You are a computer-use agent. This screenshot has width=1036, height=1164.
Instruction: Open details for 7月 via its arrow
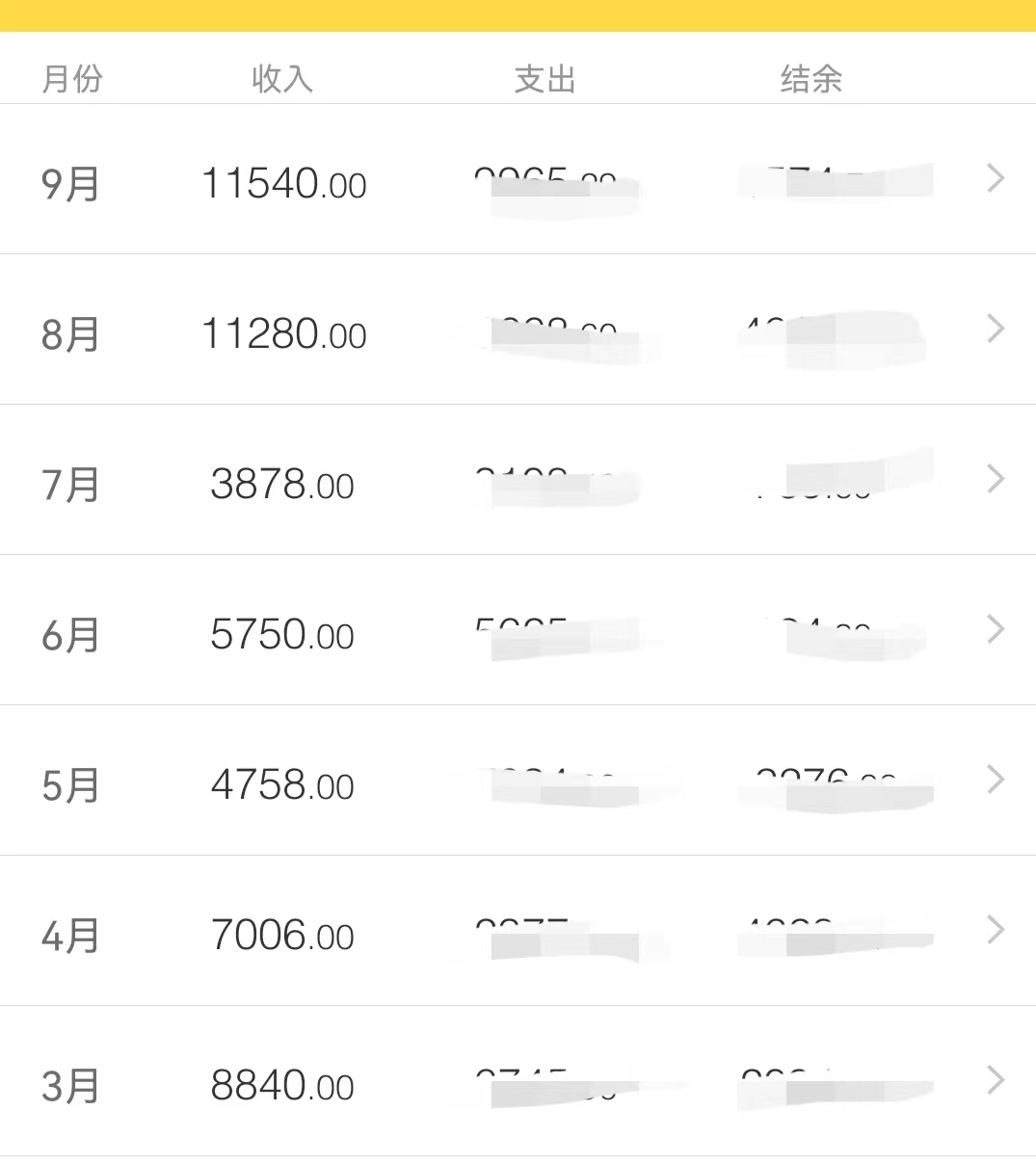(995, 479)
